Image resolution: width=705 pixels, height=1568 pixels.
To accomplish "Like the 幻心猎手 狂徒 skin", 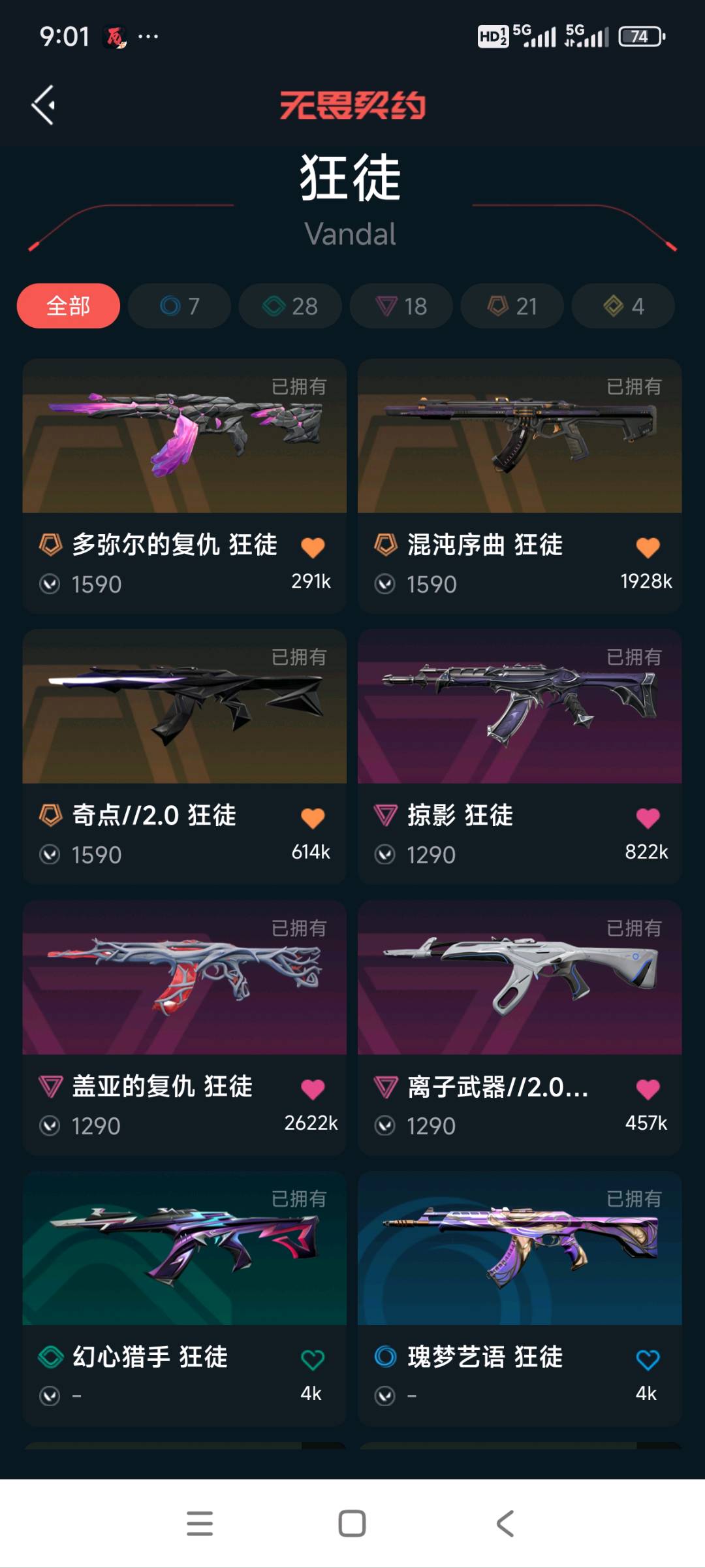I will coord(313,1360).
